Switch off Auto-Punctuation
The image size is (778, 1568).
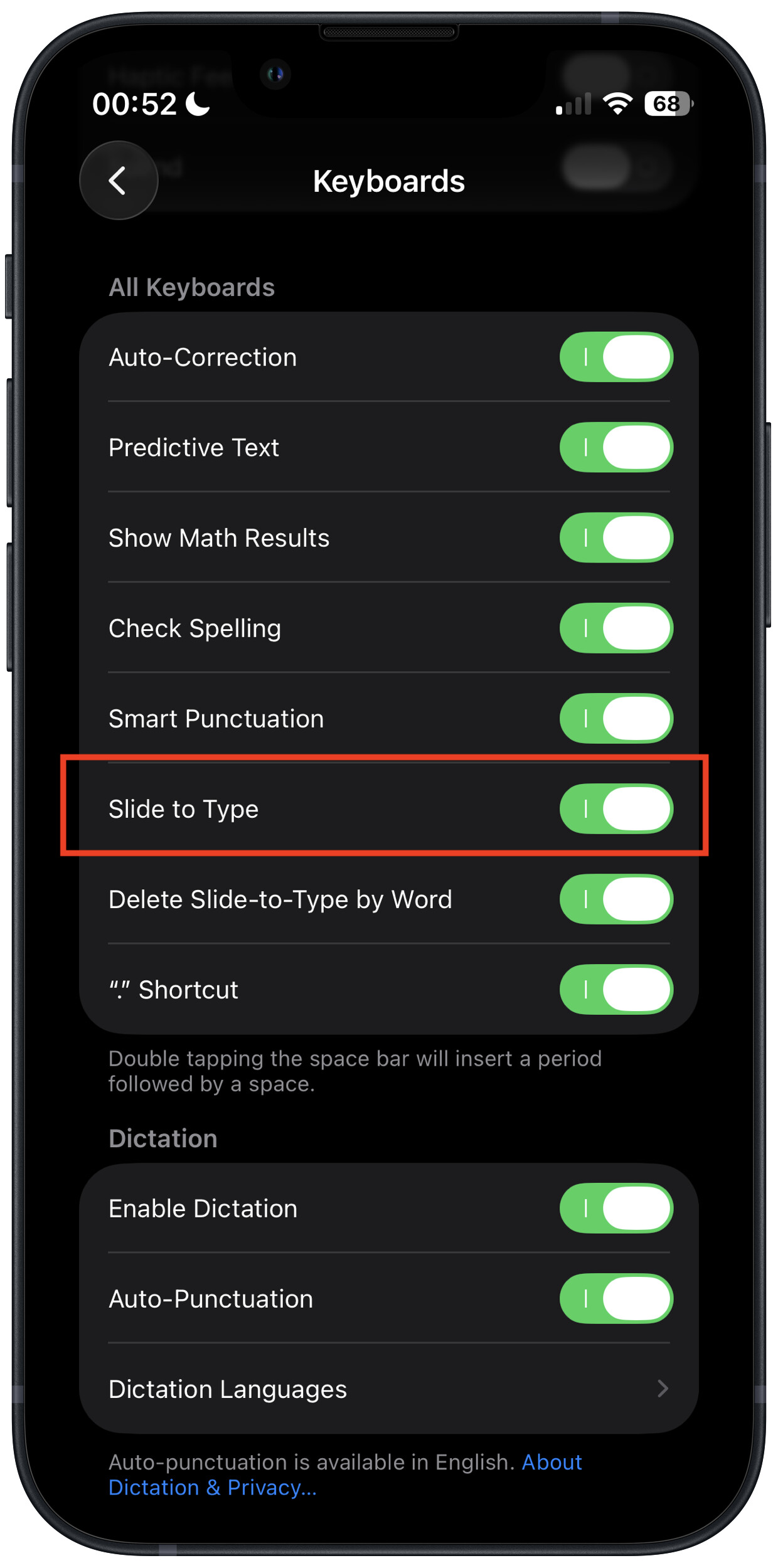(x=615, y=1299)
